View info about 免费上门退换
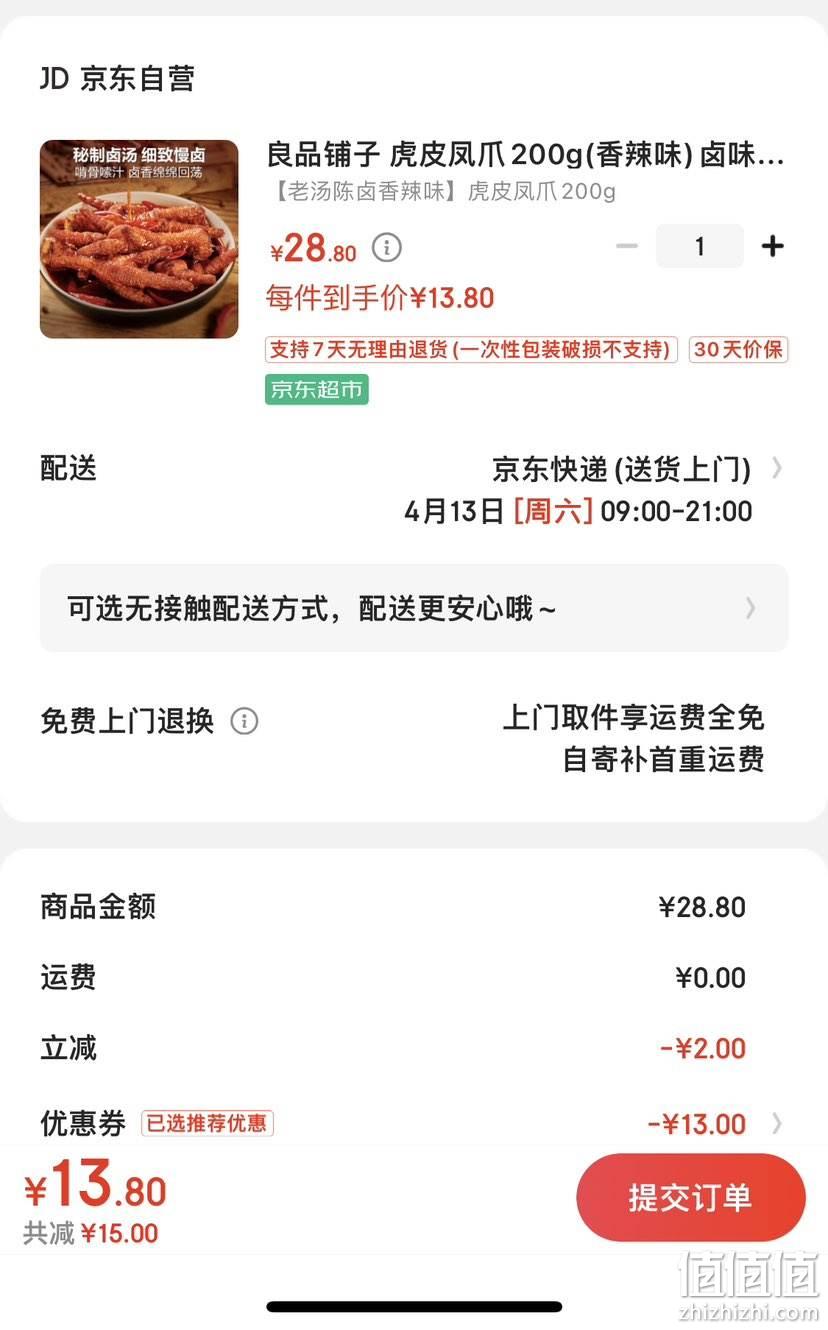This screenshot has height=1330, width=828. click(x=244, y=721)
